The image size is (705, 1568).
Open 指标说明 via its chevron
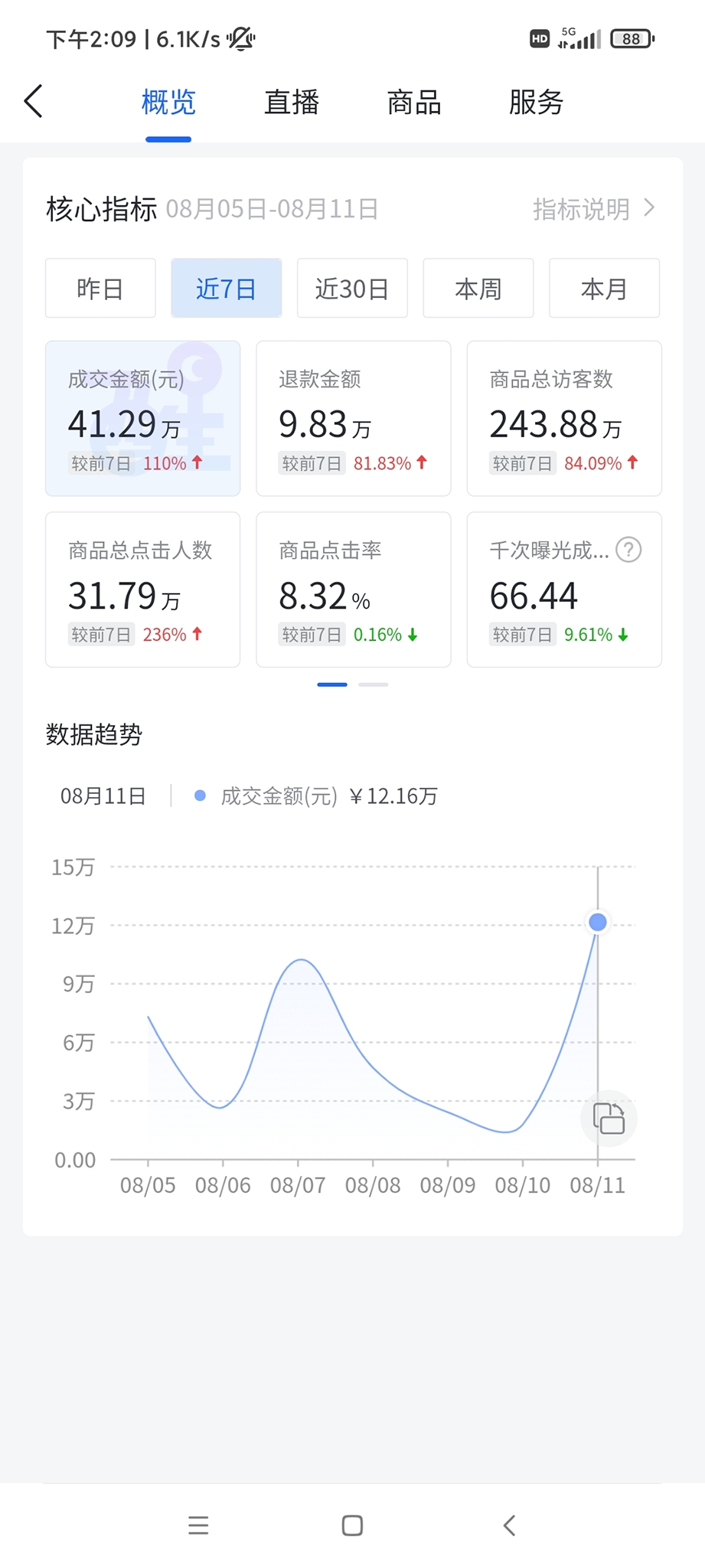point(593,208)
